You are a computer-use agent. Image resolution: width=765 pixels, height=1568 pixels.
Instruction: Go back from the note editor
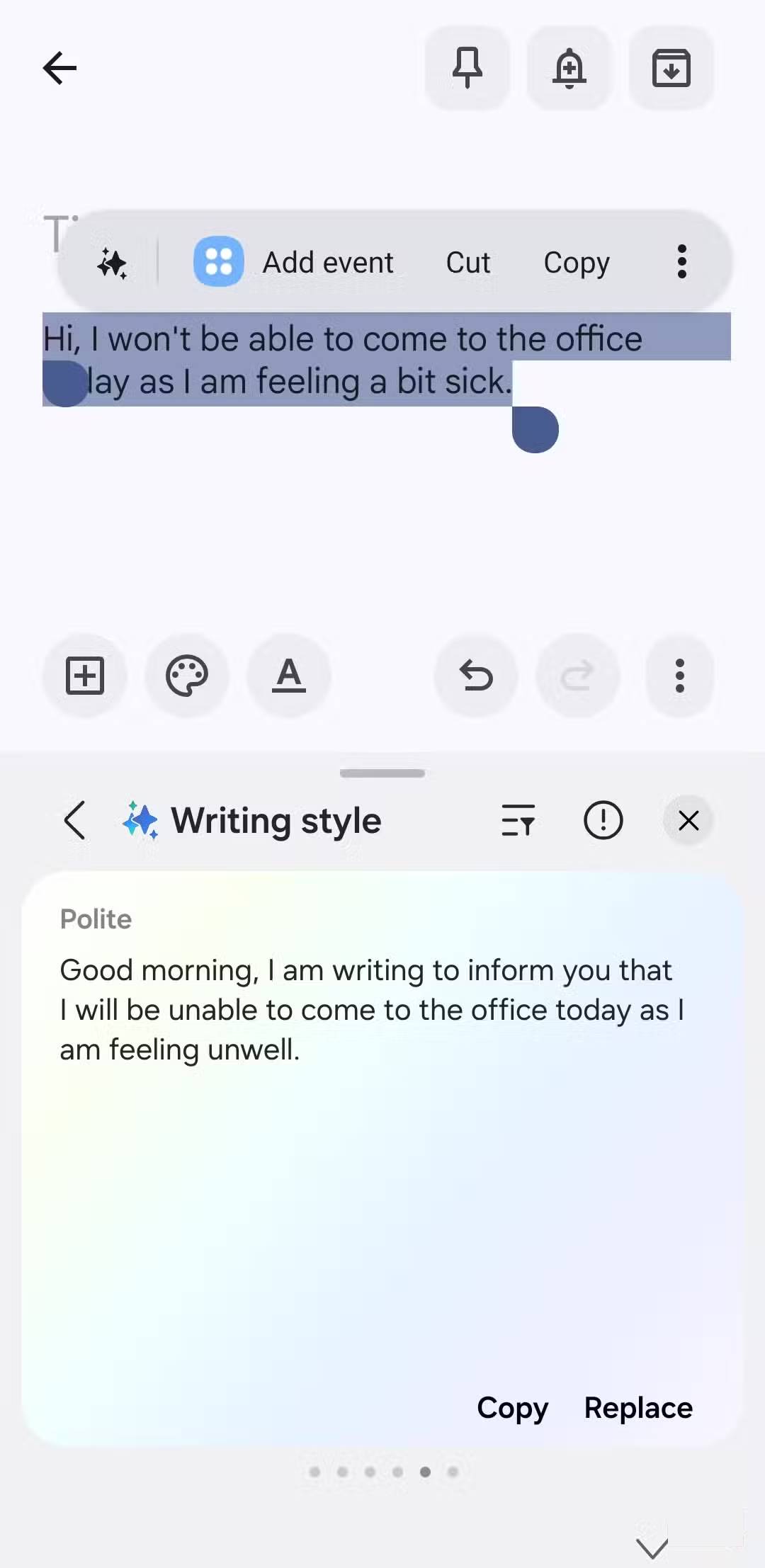point(59,68)
